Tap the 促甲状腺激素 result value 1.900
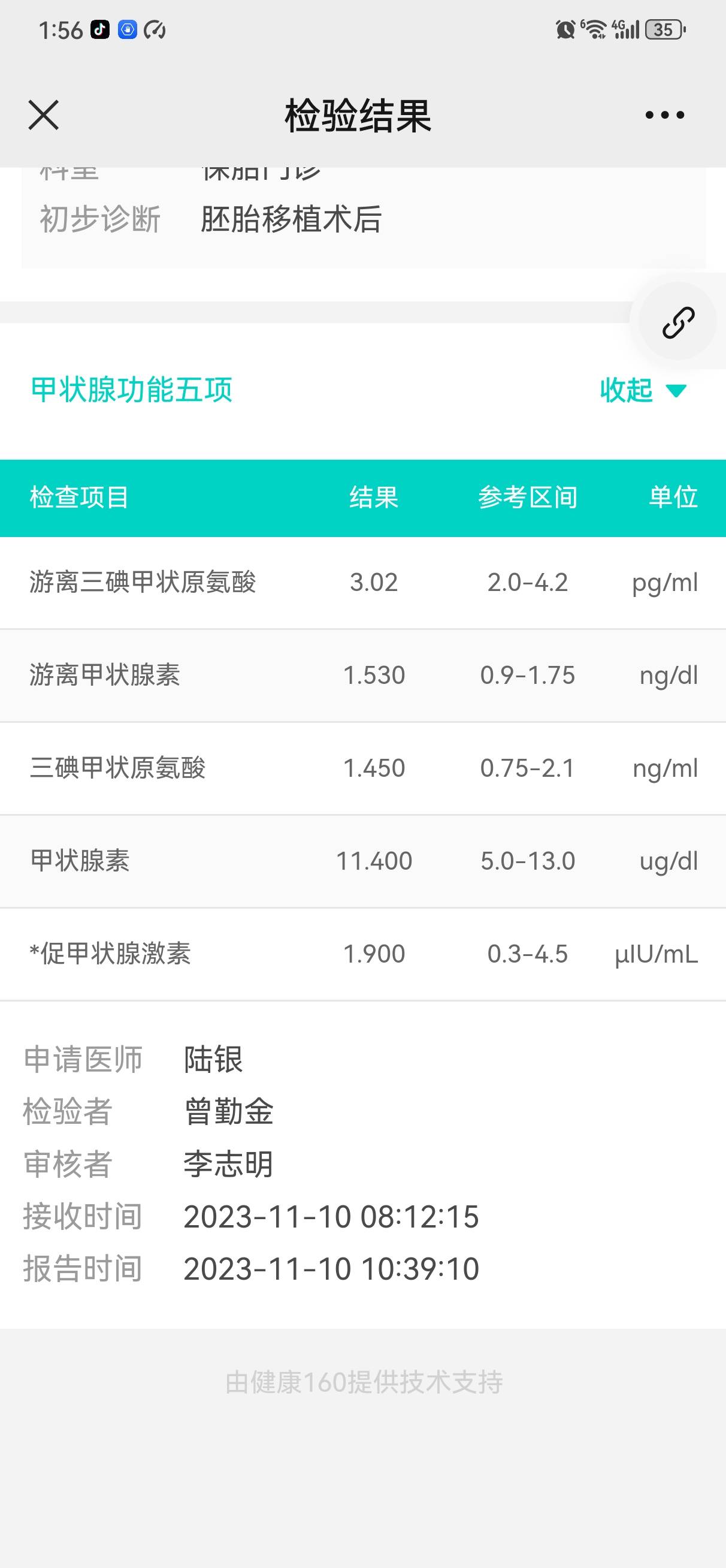The image size is (726, 1568). [374, 954]
